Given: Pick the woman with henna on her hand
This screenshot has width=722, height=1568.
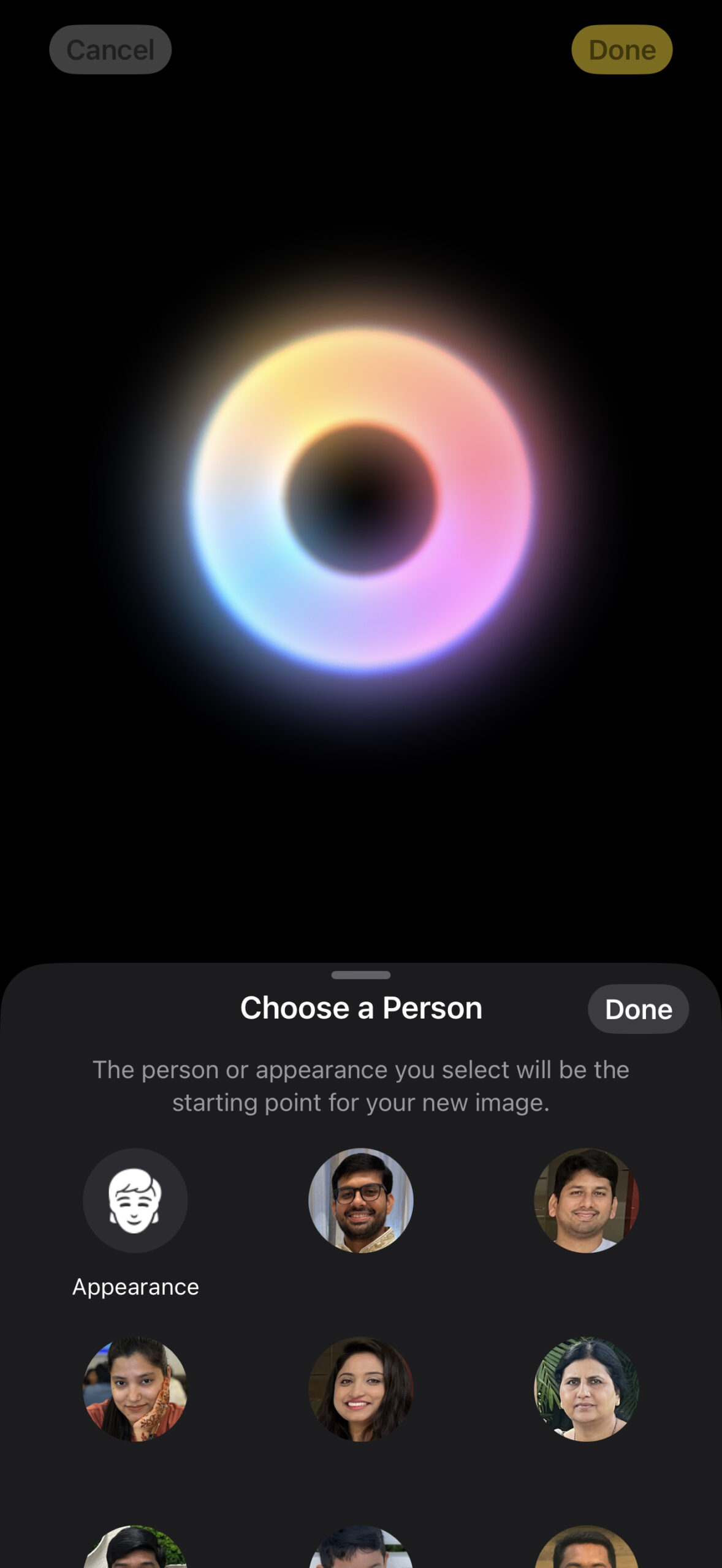Looking at the screenshot, I should click(x=135, y=1389).
